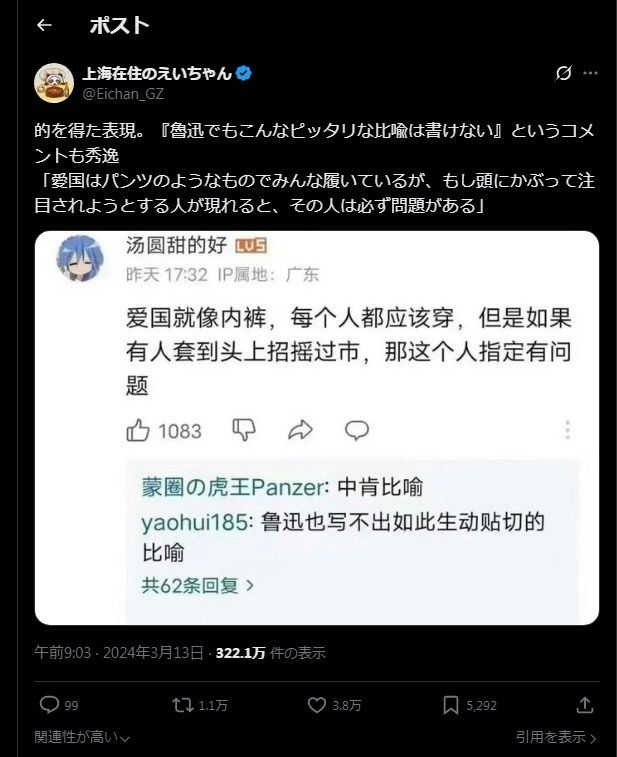Bookmark this post

click(451, 705)
